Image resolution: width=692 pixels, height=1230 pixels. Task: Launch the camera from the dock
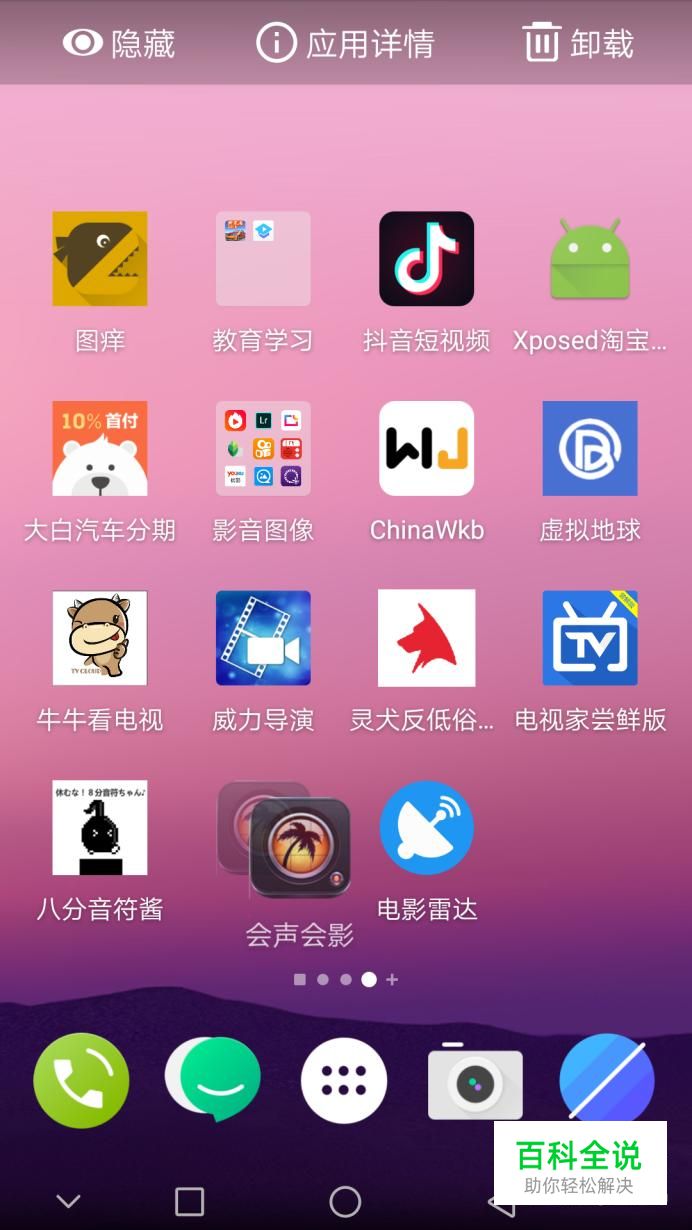point(475,1081)
